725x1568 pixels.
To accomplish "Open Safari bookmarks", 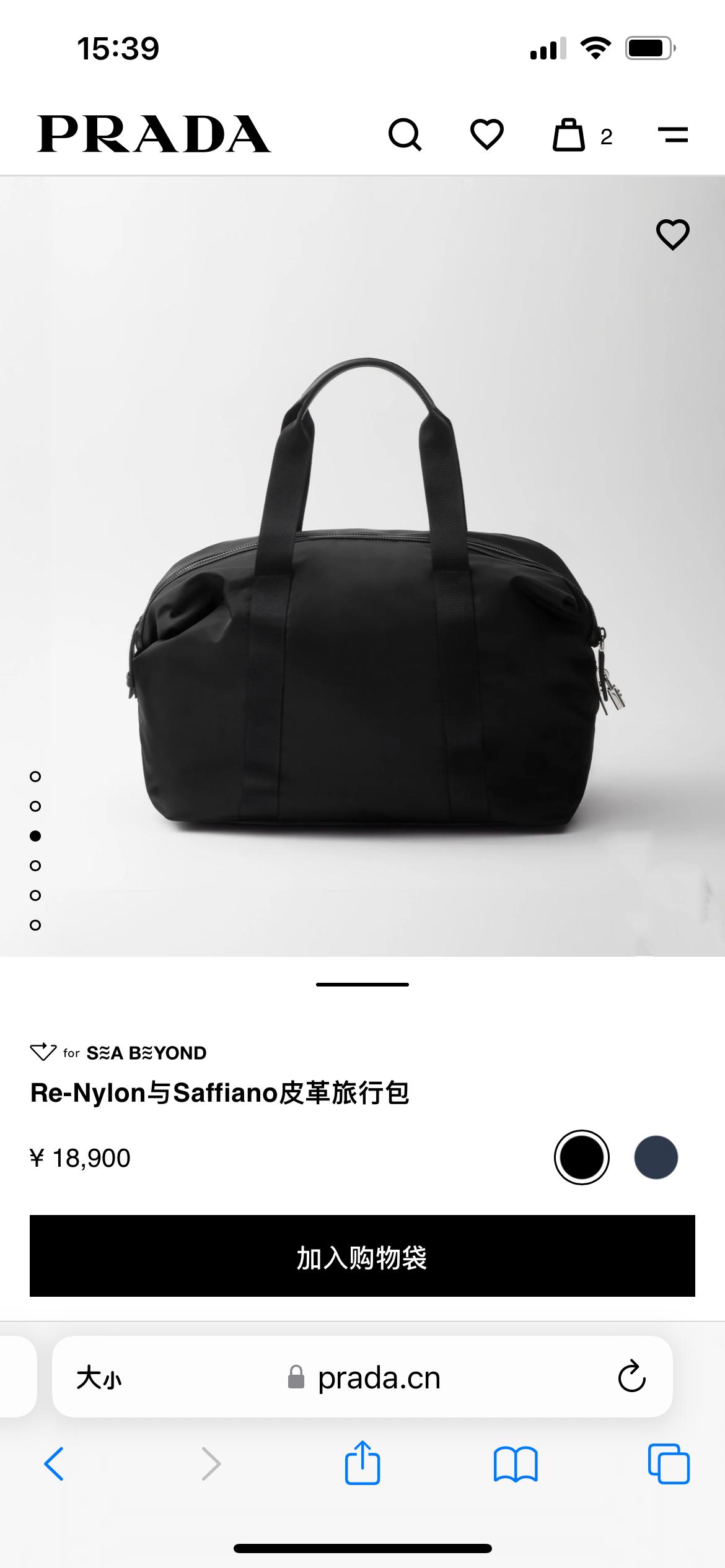I will click(x=516, y=1464).
